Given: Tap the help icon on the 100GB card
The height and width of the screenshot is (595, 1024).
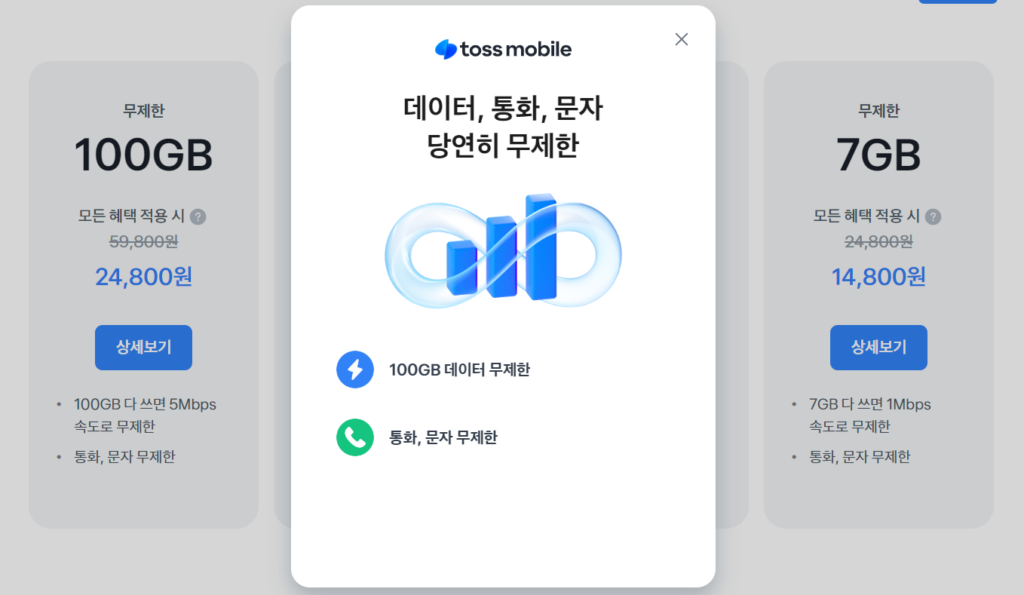Looking at the screenshot, I should click(198, 217).
